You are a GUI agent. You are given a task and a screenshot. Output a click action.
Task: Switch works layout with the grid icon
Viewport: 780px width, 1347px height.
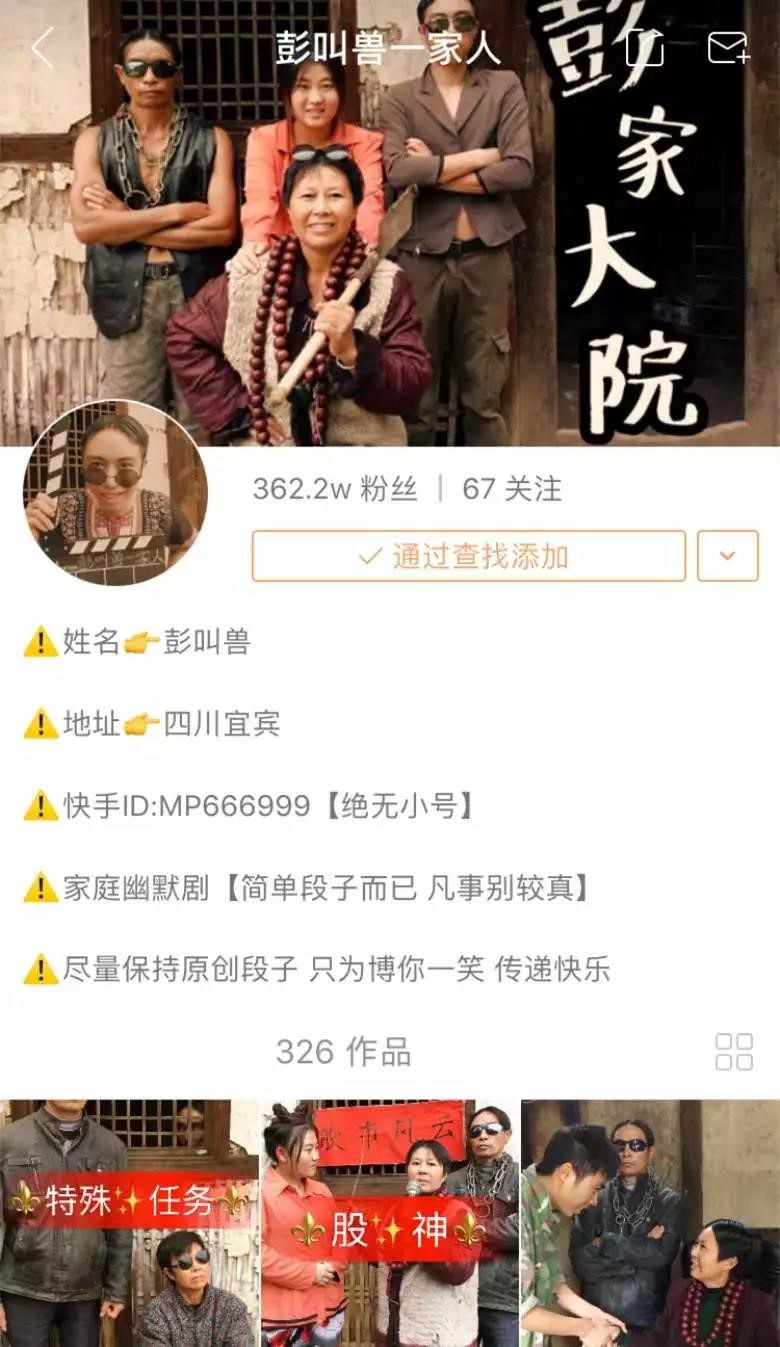pos(734,1052)
